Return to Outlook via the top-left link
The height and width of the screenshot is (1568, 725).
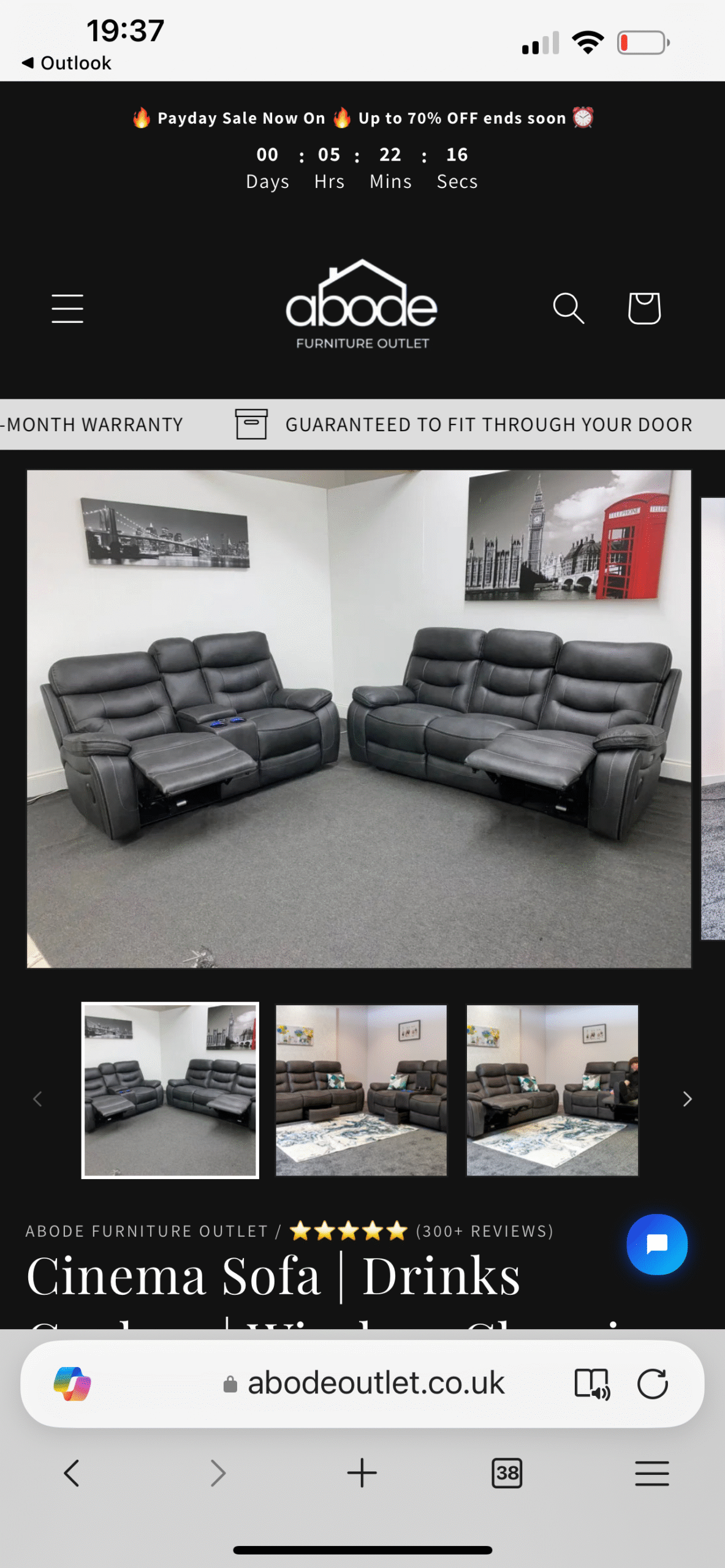point(66,62)
